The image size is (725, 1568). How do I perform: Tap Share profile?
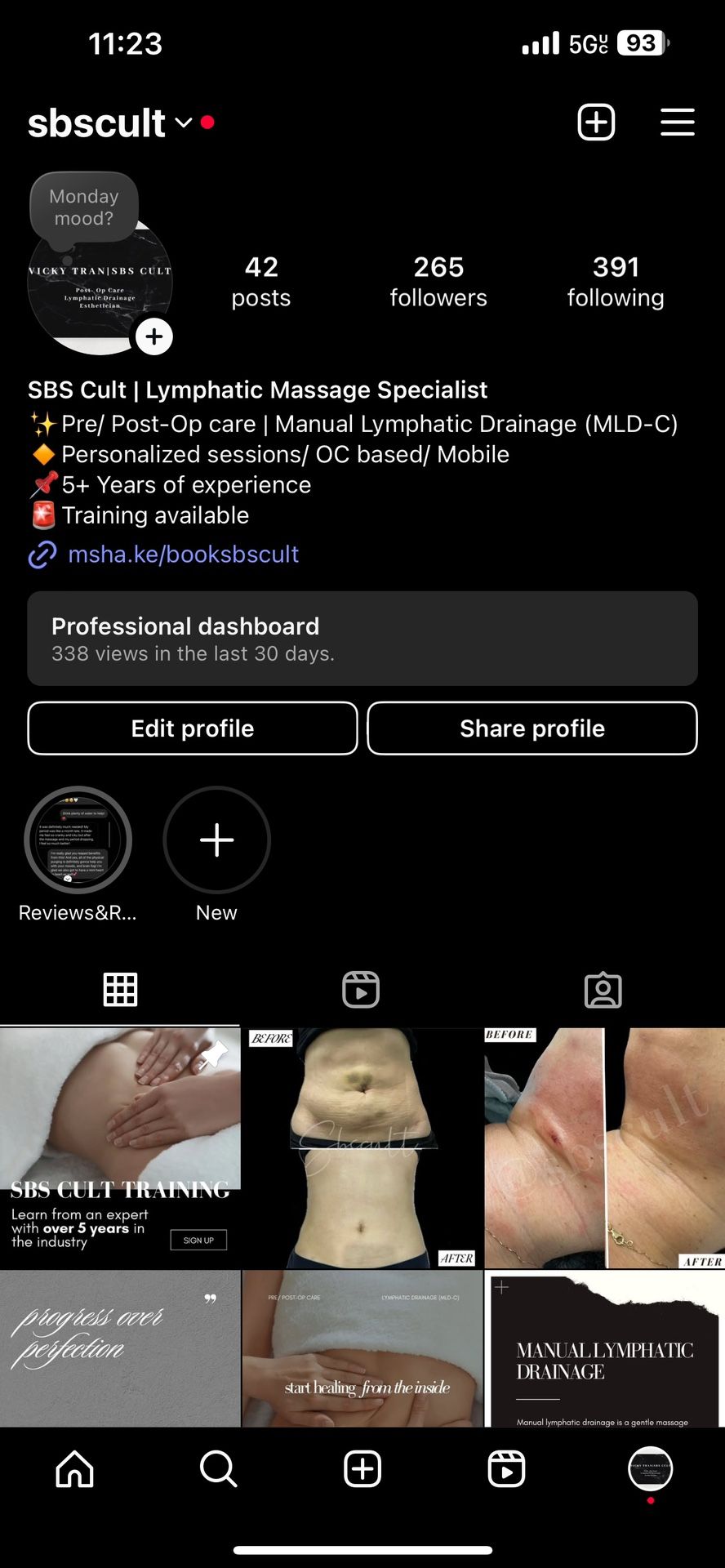pyautogui.click(x=532, y=728)
